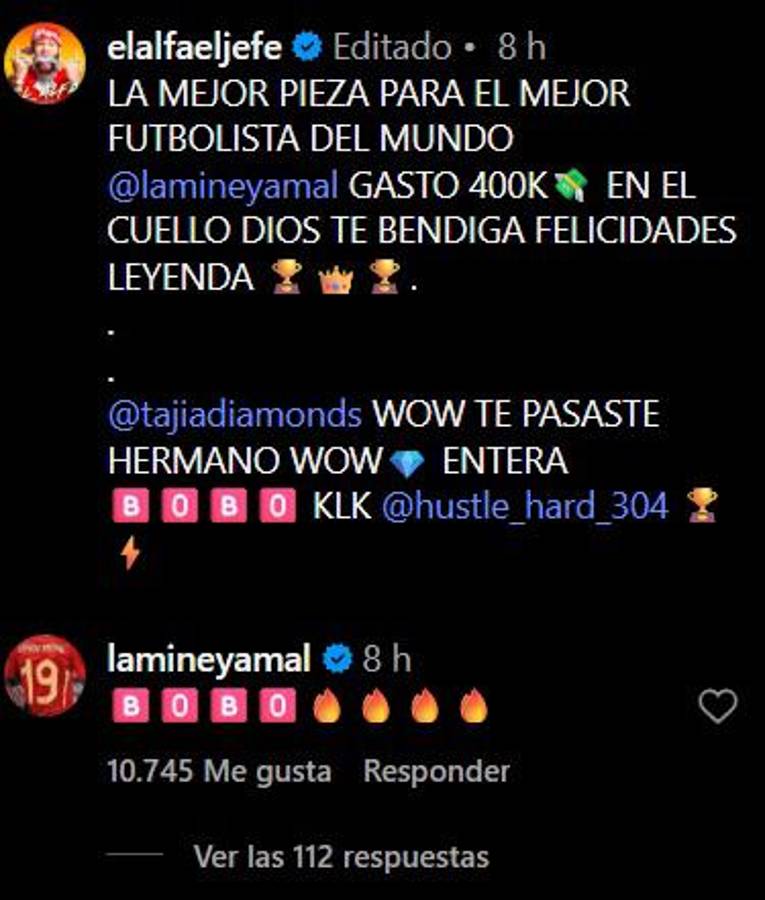The width and height of the screenshot is (765, 900).
Task: Toggle like on lamineyamal's comment heart
Action: 716,707
